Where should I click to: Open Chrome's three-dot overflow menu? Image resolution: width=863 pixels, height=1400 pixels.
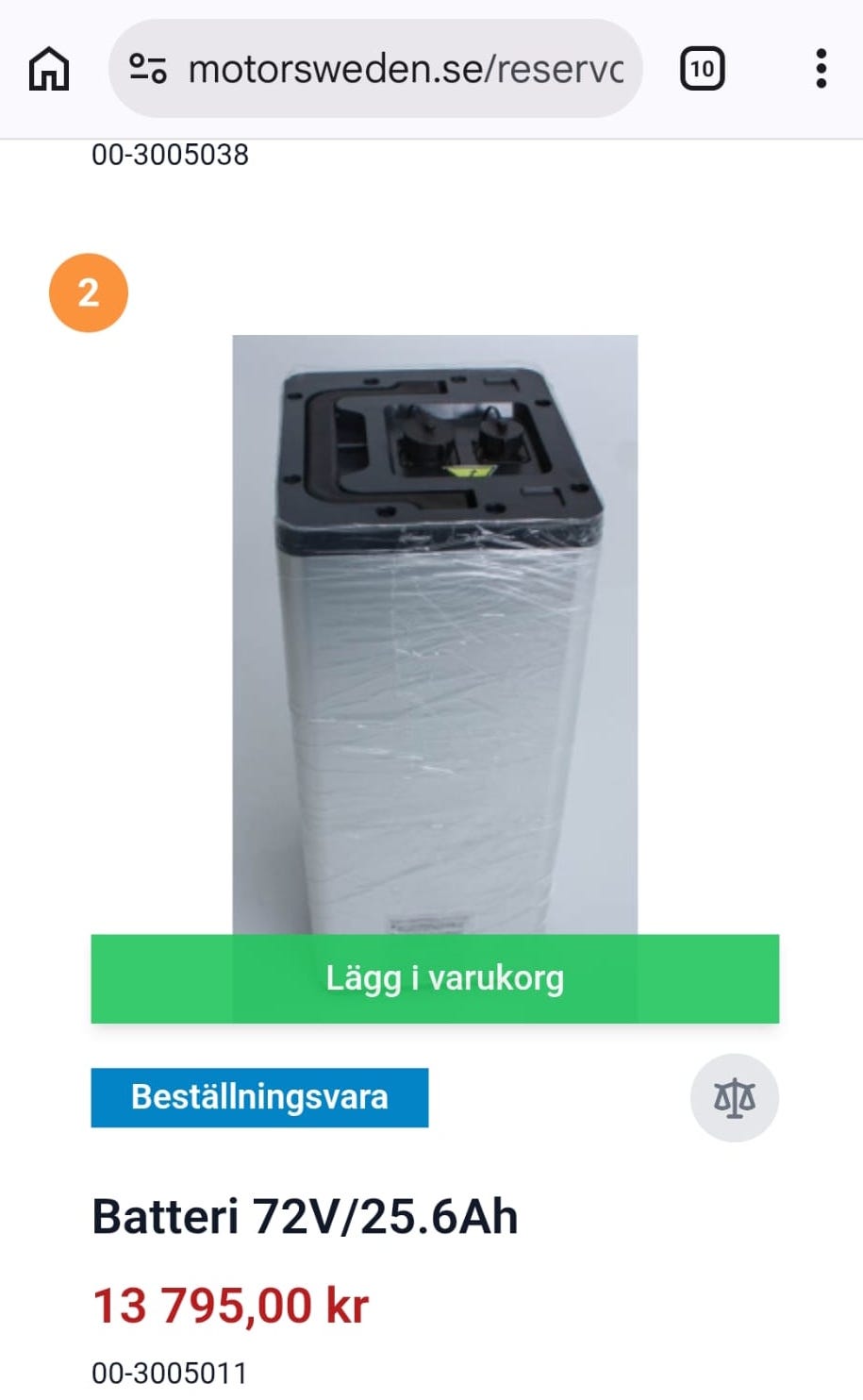[820, 66]
